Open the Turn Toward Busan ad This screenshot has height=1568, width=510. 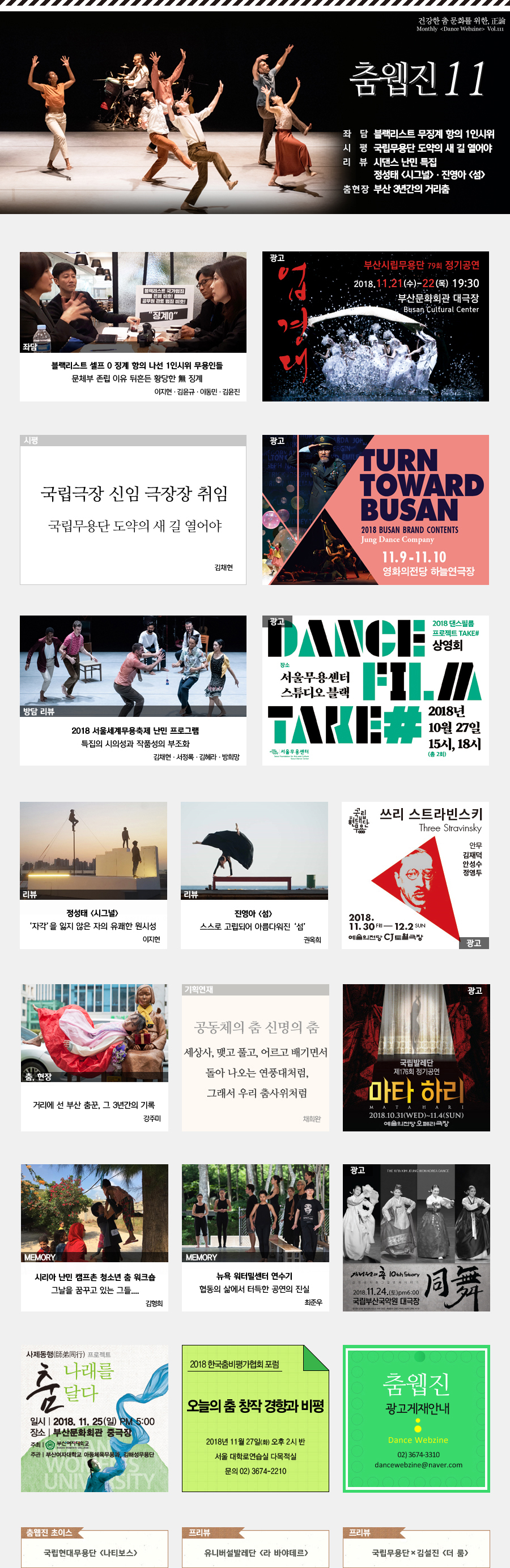[375, 510]
